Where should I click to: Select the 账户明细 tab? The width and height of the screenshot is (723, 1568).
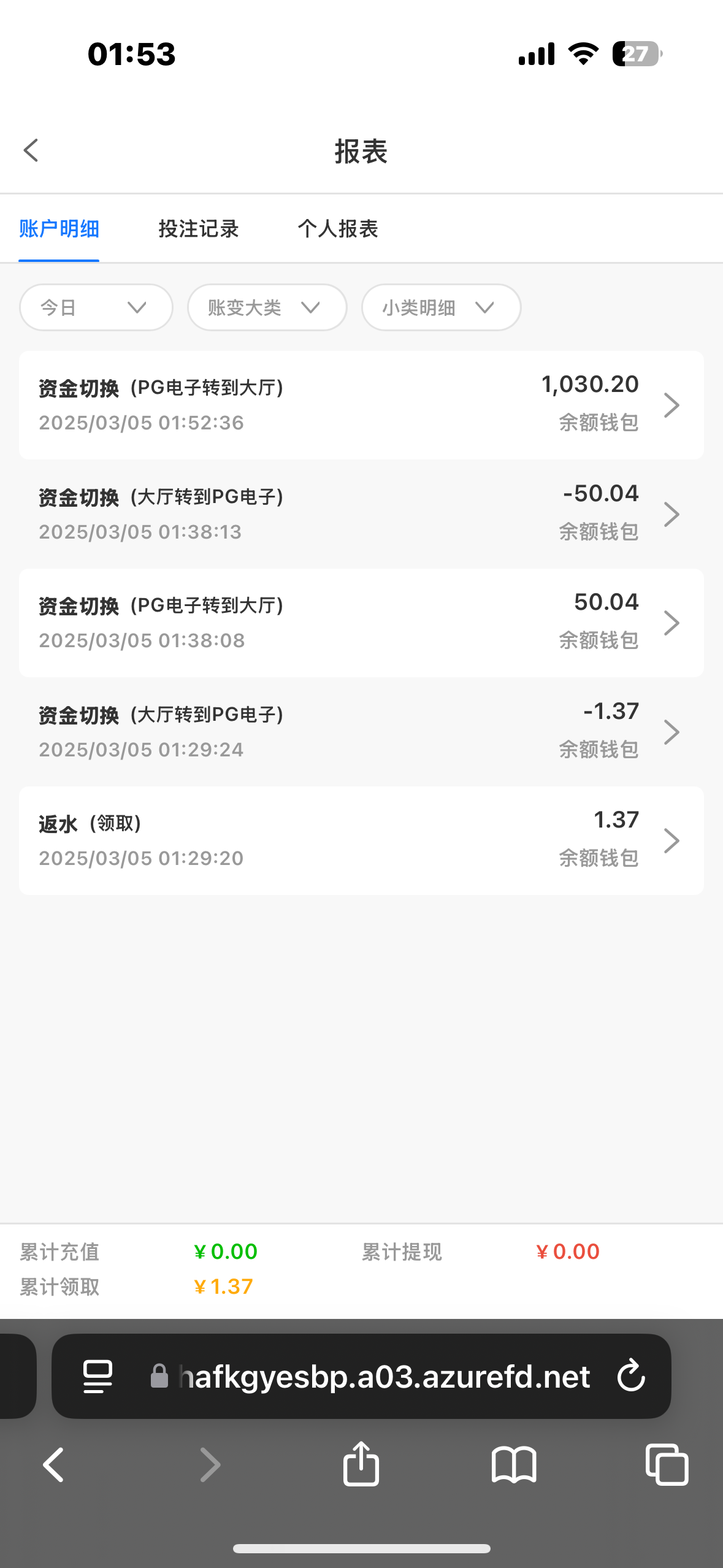tap(59, 229)
